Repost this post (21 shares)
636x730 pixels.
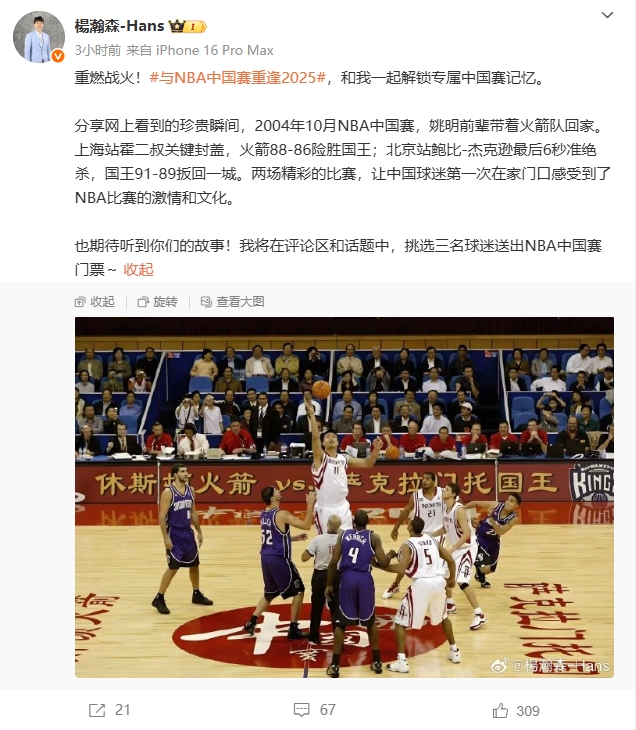click(109, 710)
